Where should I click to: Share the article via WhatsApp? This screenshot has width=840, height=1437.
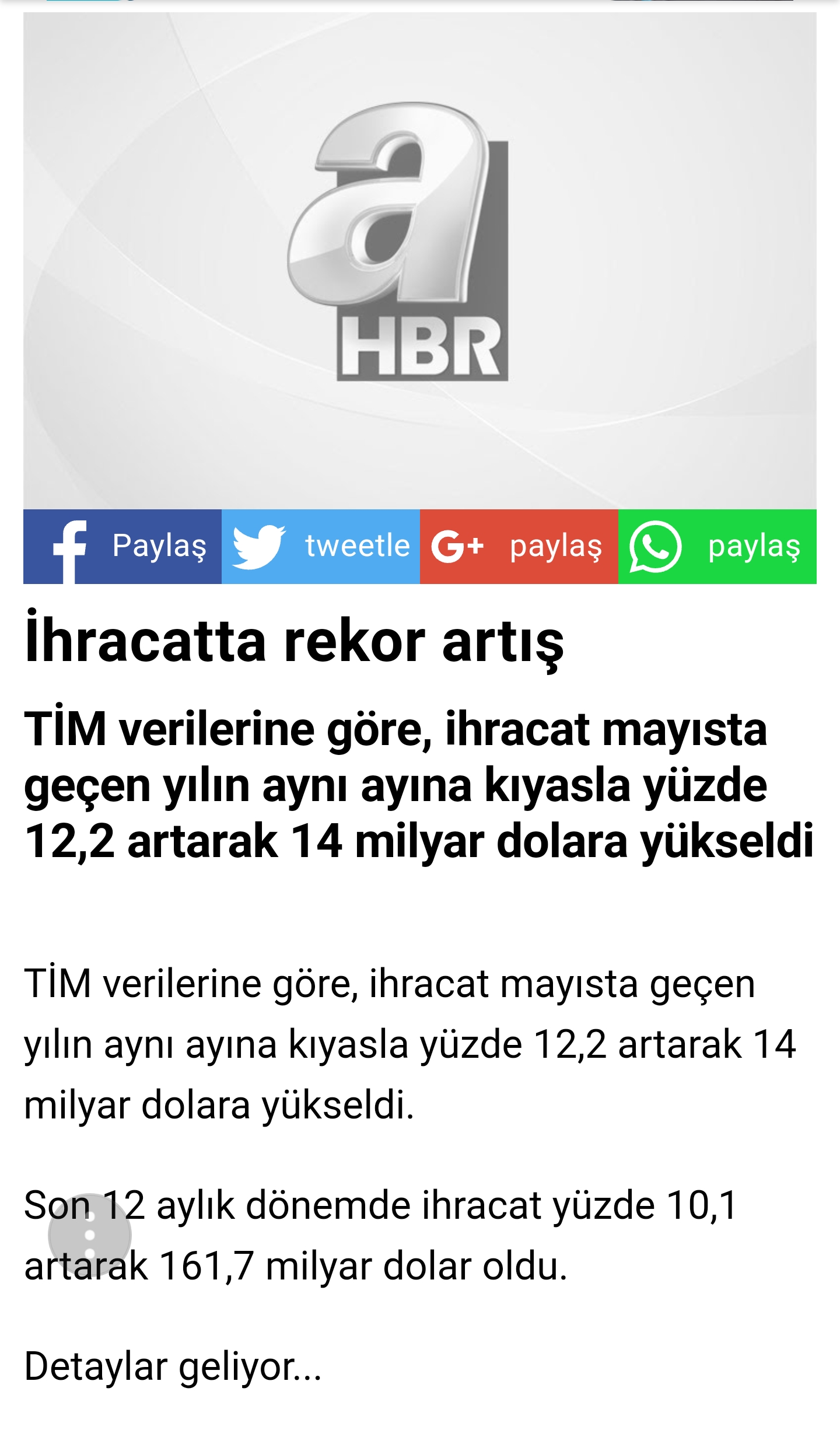(x=717, y=546)
